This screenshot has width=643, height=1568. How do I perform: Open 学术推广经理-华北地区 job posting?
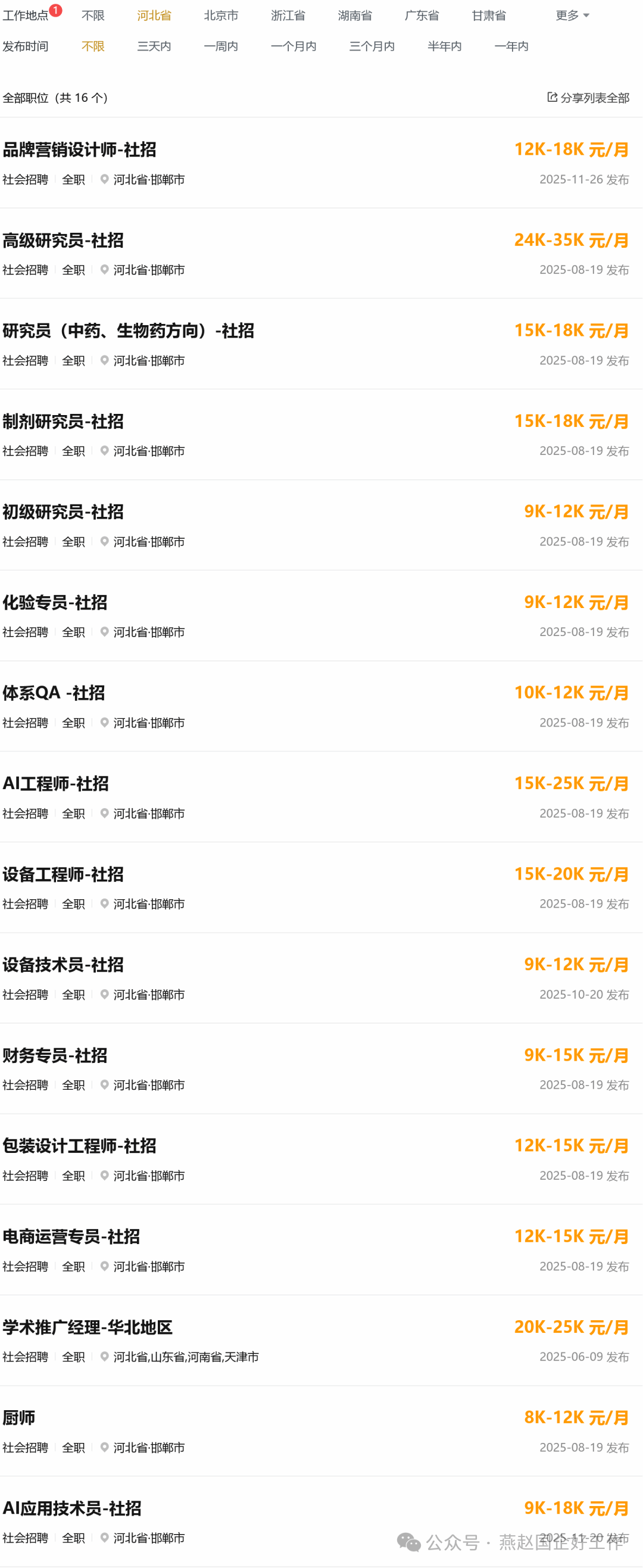[x=88, y=1327]
